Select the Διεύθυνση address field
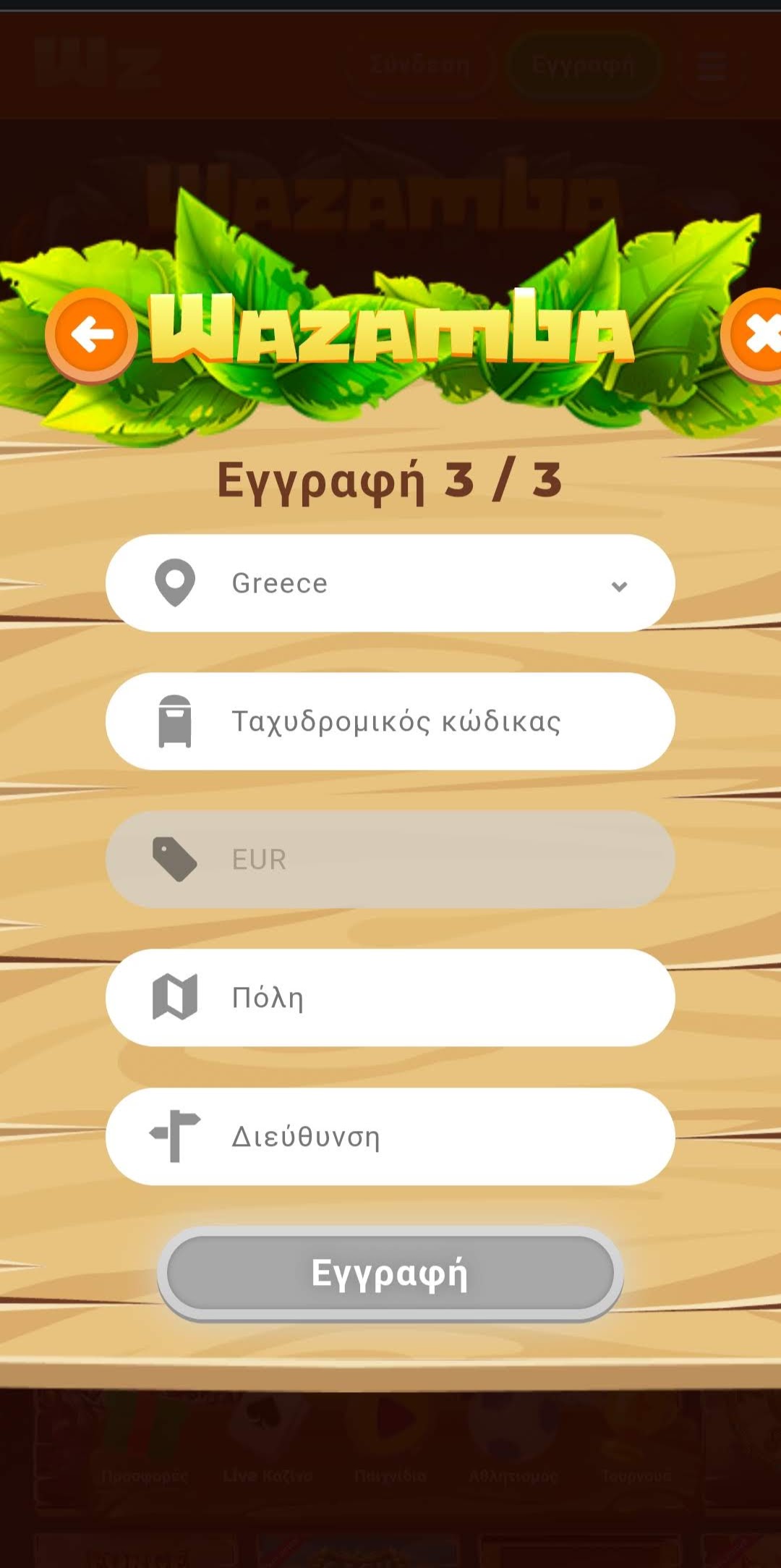The width and height of the screenshot is (781, 1568). tap(390, 1137)
